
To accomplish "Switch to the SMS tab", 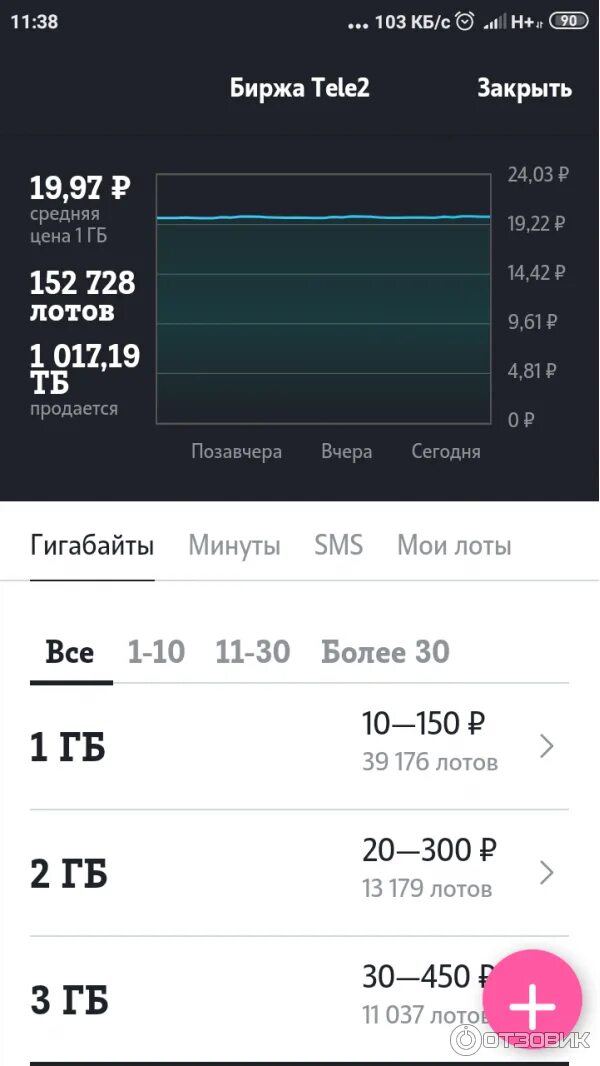I will tap(338, 546).
